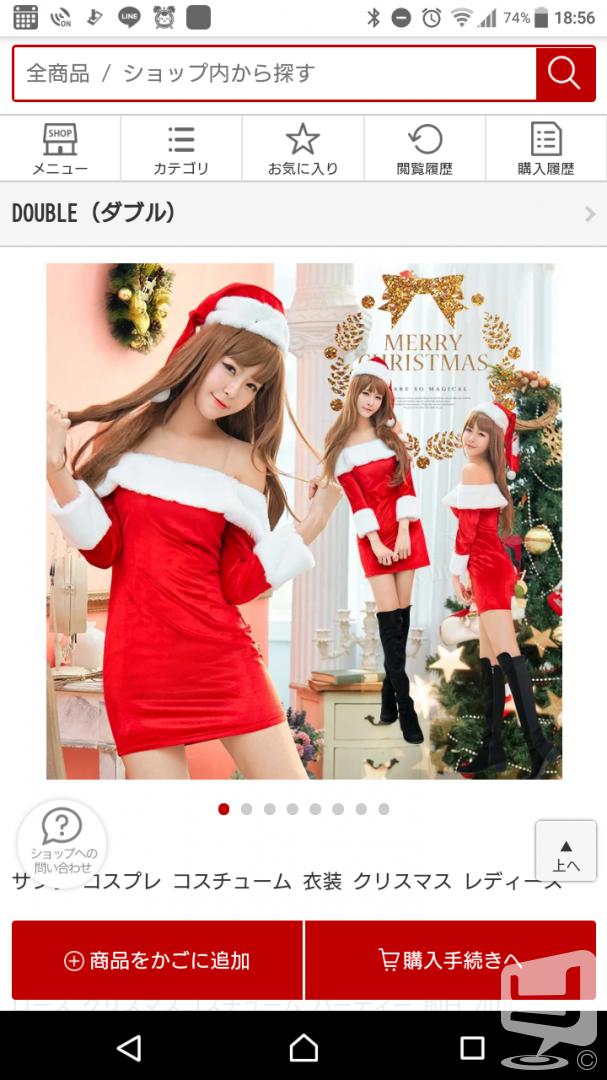Image resolution: width=607 pixels, height=1080 pixels.
Task: Open the カテゴリ category list
Action: (x=181, y=148)
